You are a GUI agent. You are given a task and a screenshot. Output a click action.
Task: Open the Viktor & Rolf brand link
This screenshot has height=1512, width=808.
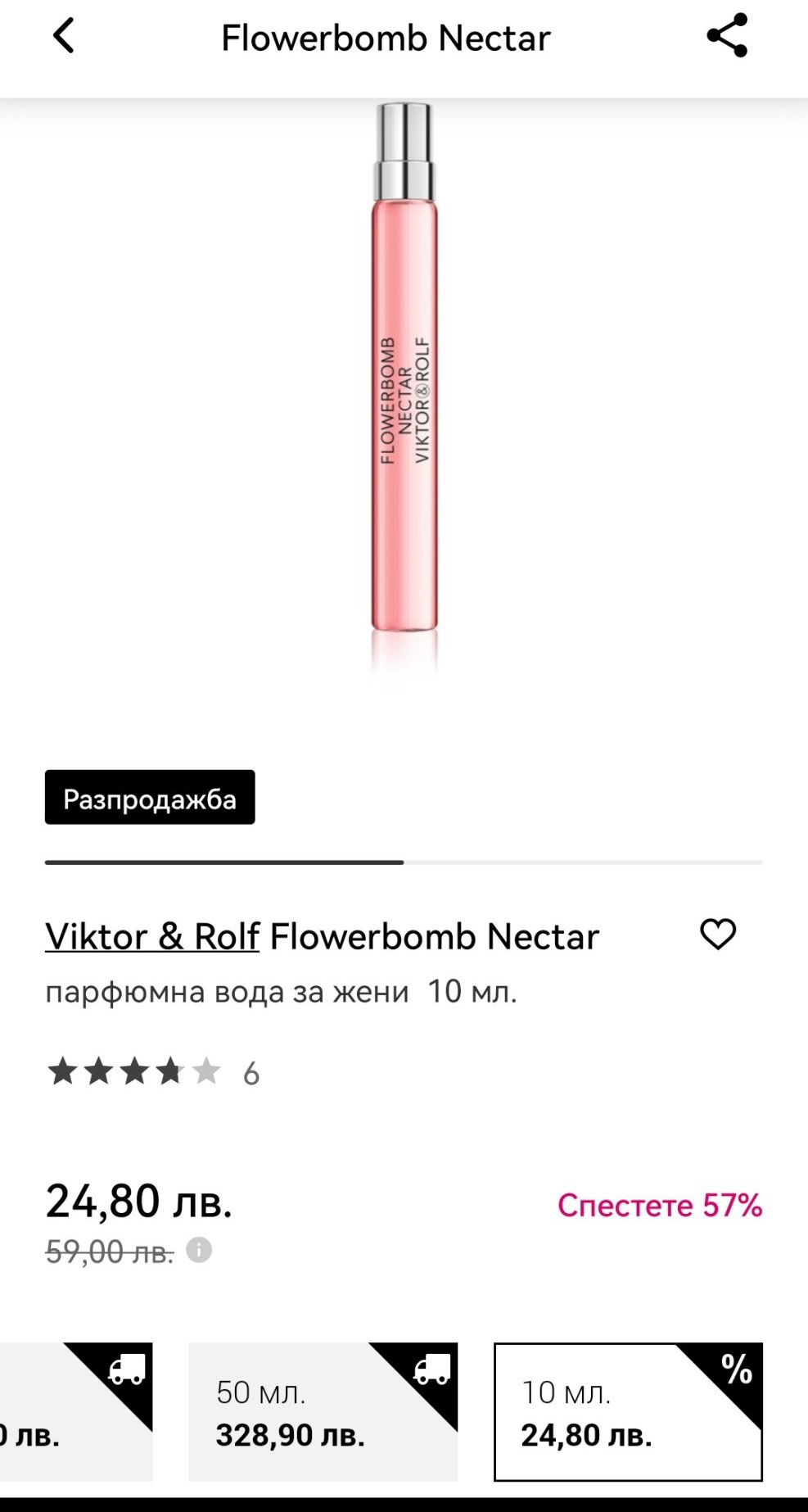152,936
